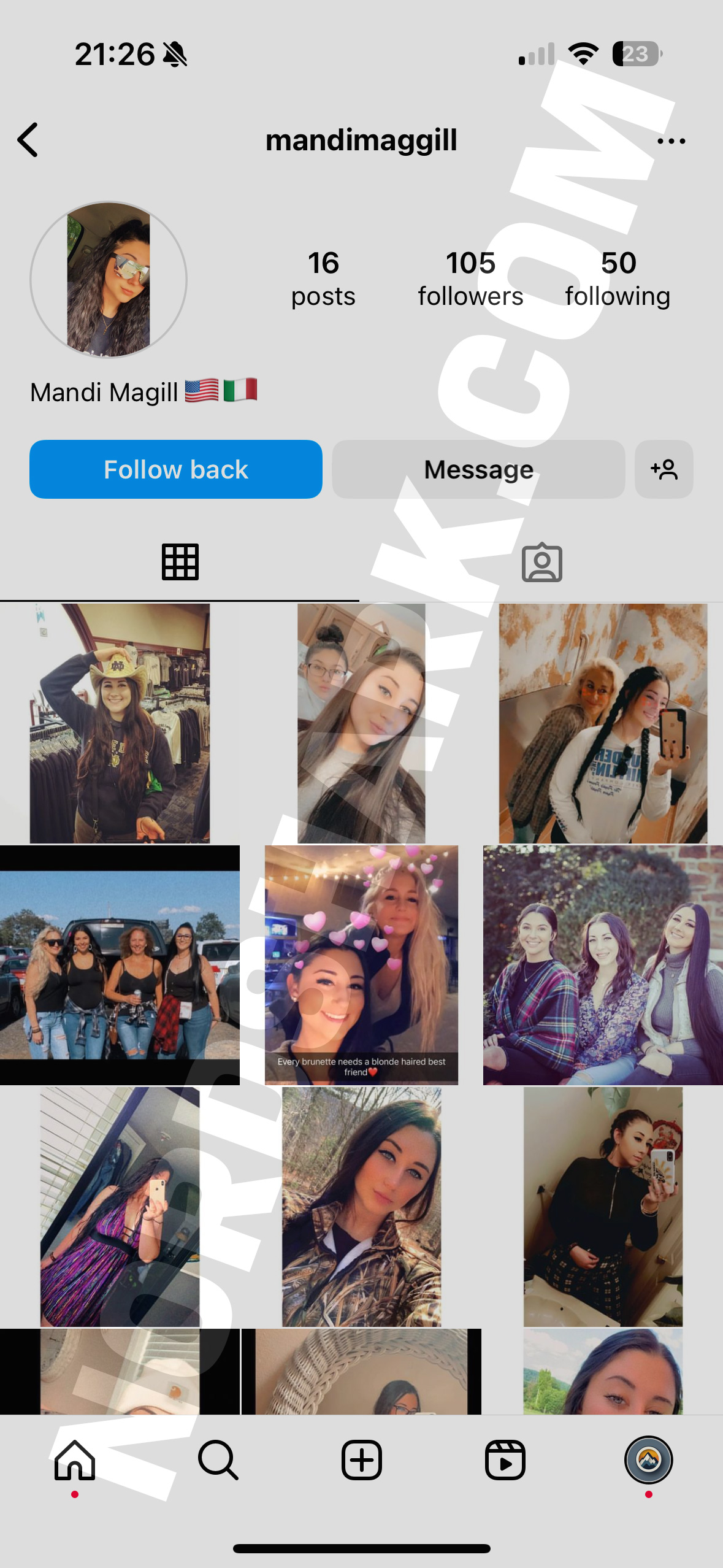
Task: Open the blonde haired best friend post
Action: pos(361,964)
